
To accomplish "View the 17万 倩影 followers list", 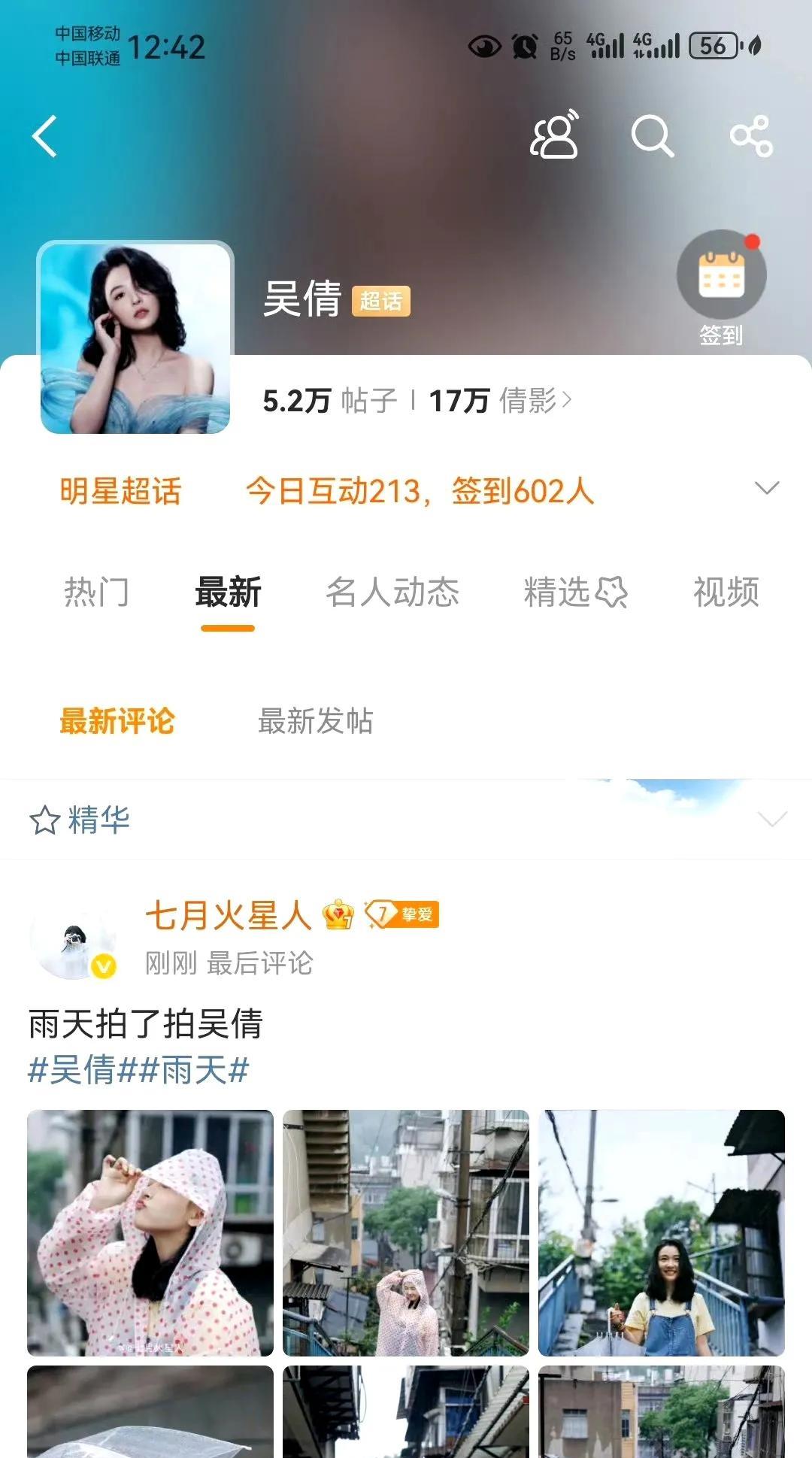I will pos(500,401).
